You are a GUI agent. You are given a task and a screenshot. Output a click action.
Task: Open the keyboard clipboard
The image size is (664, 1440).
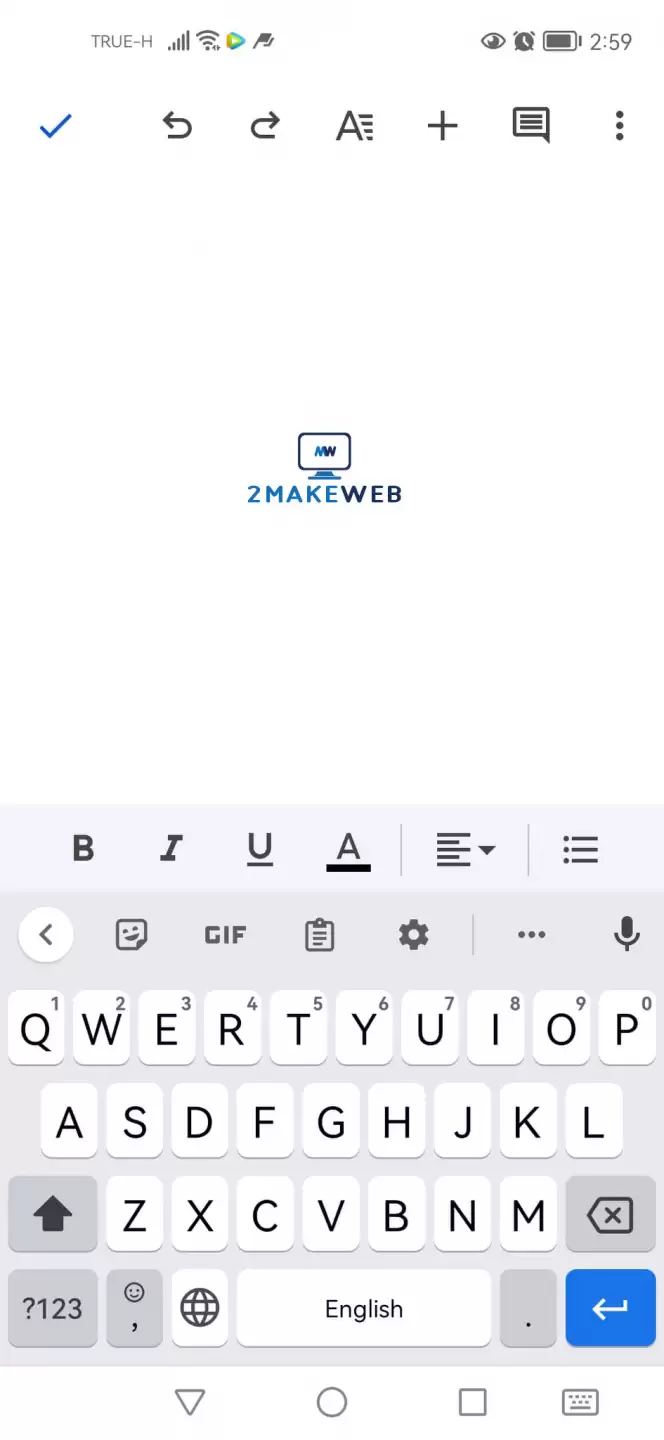[x=319, y=935]
